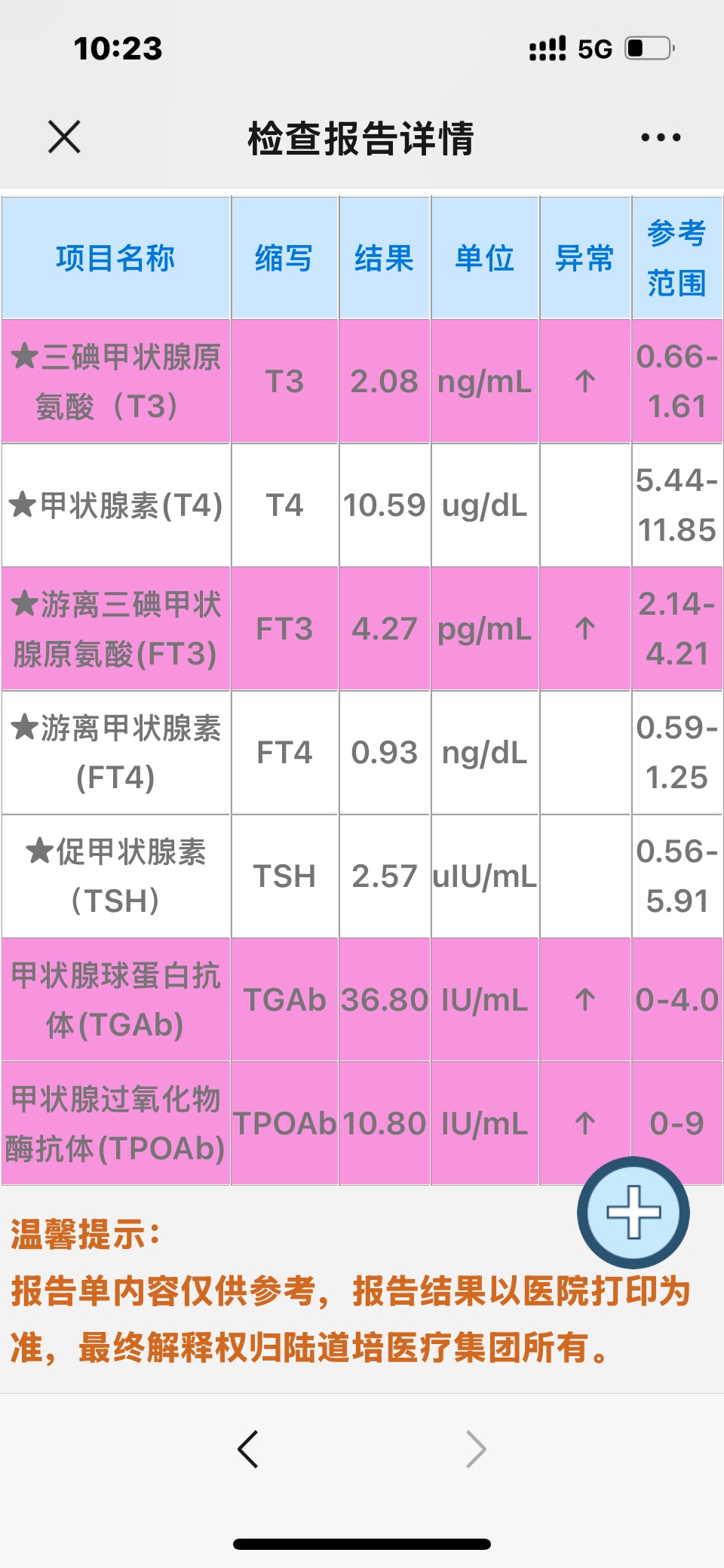This screenshot has height=1568, width=724.
Task: Go back with the left arrow
Action: (247, 1449)
